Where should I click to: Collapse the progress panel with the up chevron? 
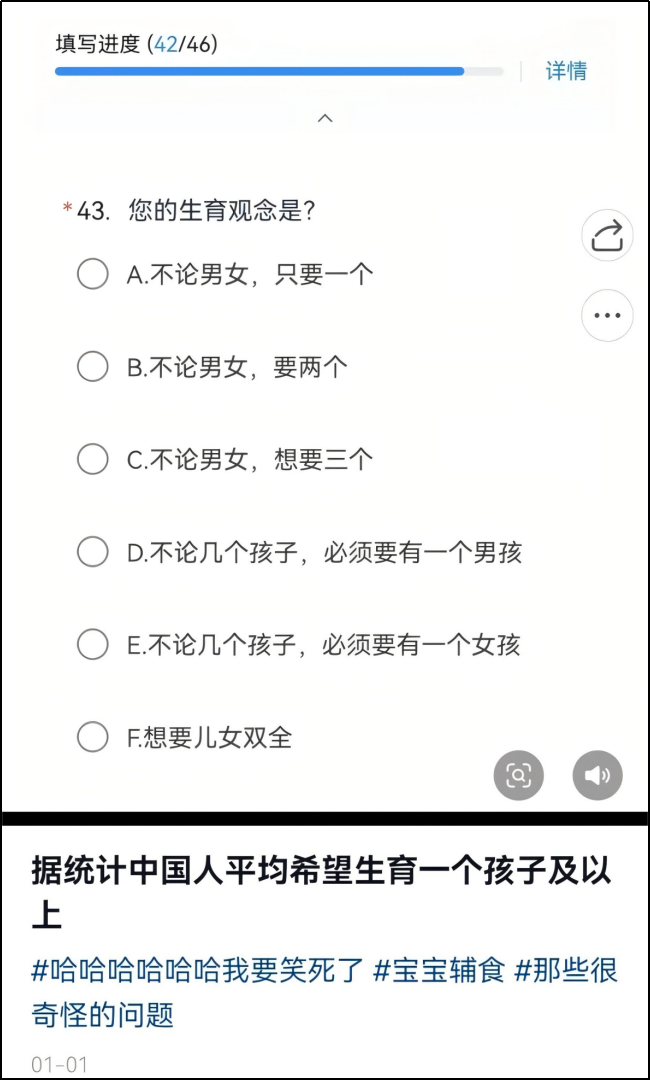[325, 118]
